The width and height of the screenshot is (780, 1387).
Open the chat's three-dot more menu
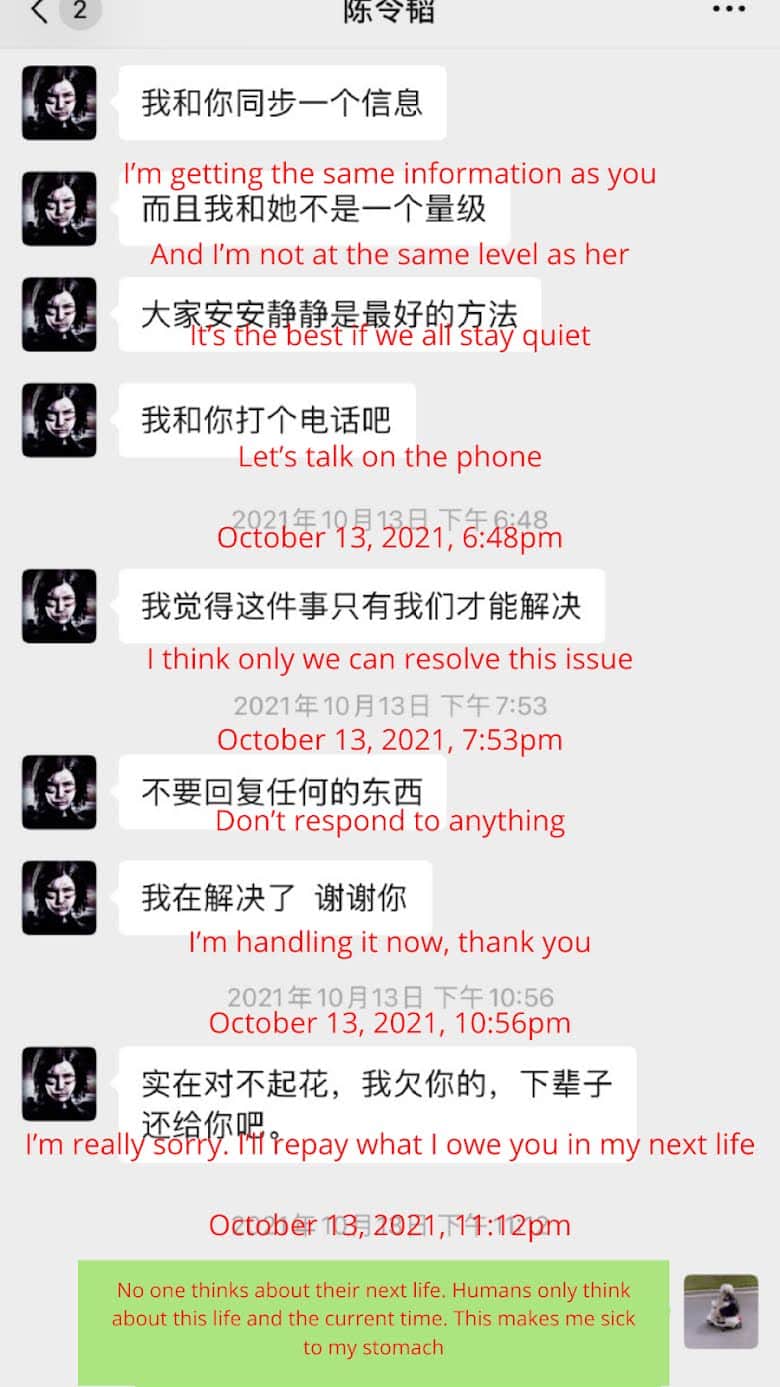(x=728, y=10)
